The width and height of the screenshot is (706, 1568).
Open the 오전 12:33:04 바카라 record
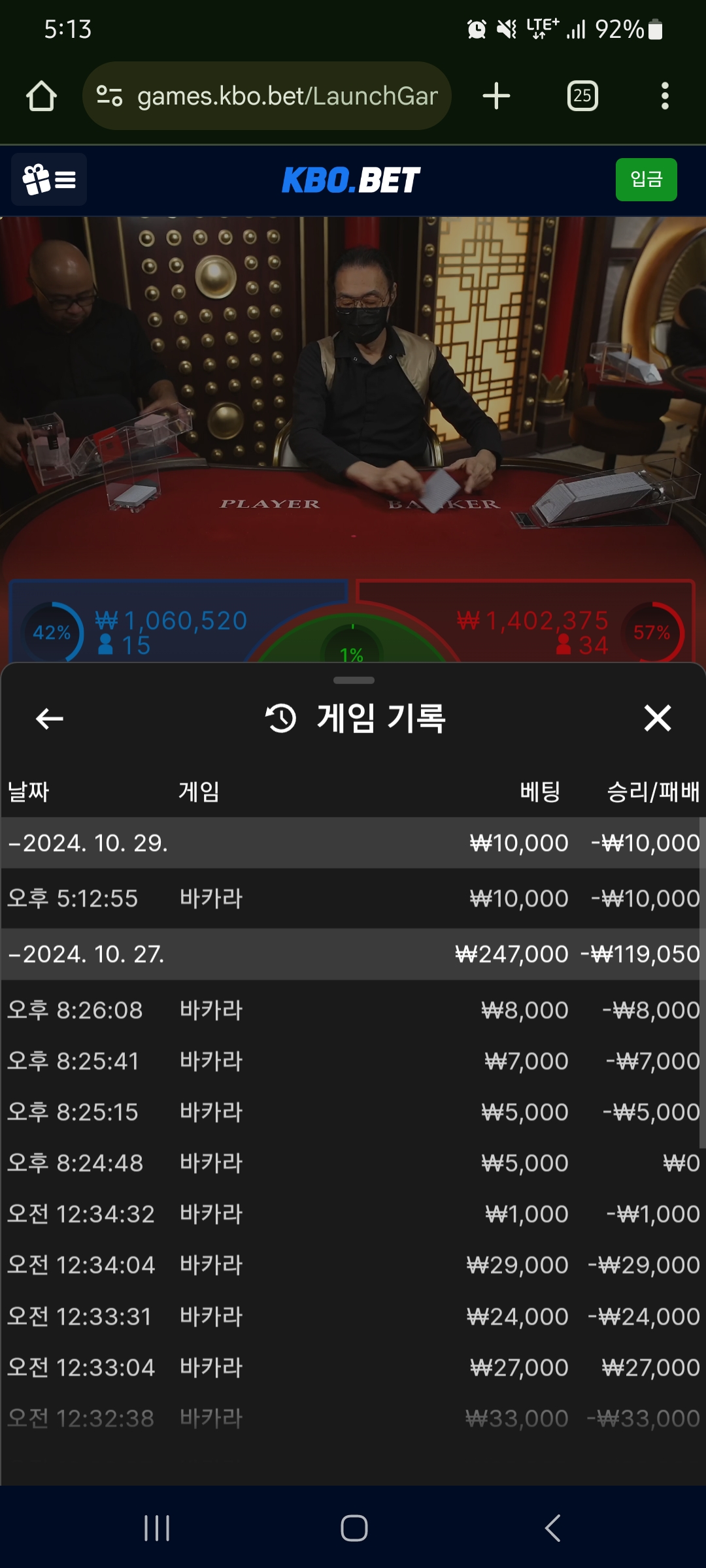pyautogui.click(x=353, y=1367)
